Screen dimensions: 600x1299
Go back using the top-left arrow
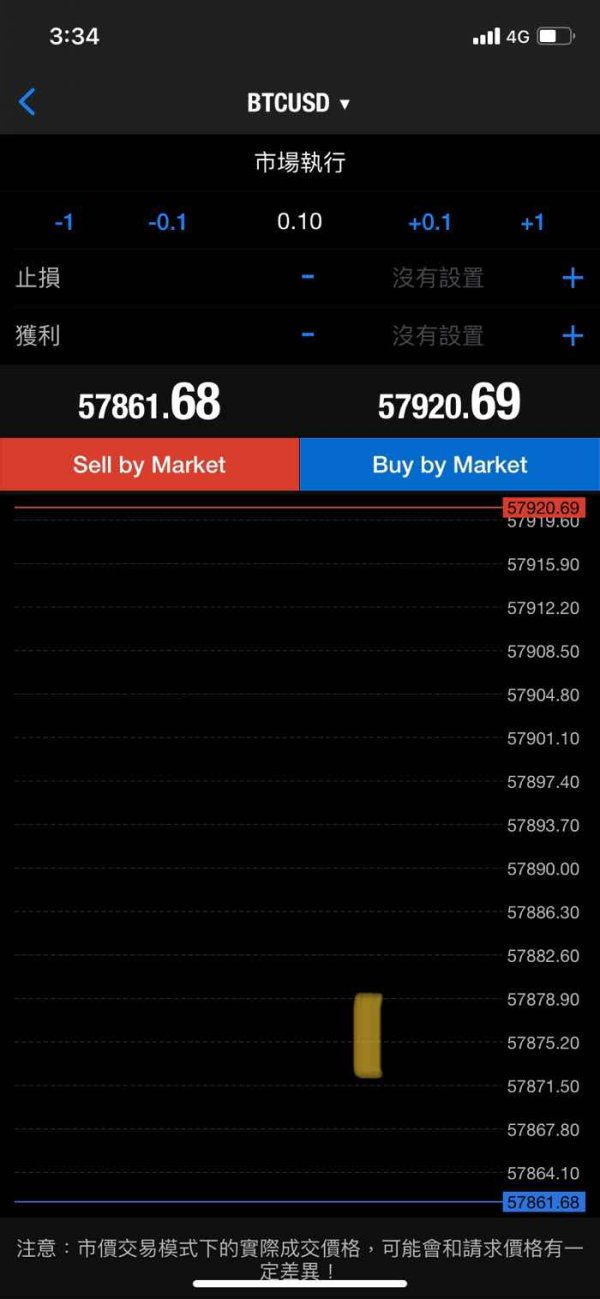point(27,102)
